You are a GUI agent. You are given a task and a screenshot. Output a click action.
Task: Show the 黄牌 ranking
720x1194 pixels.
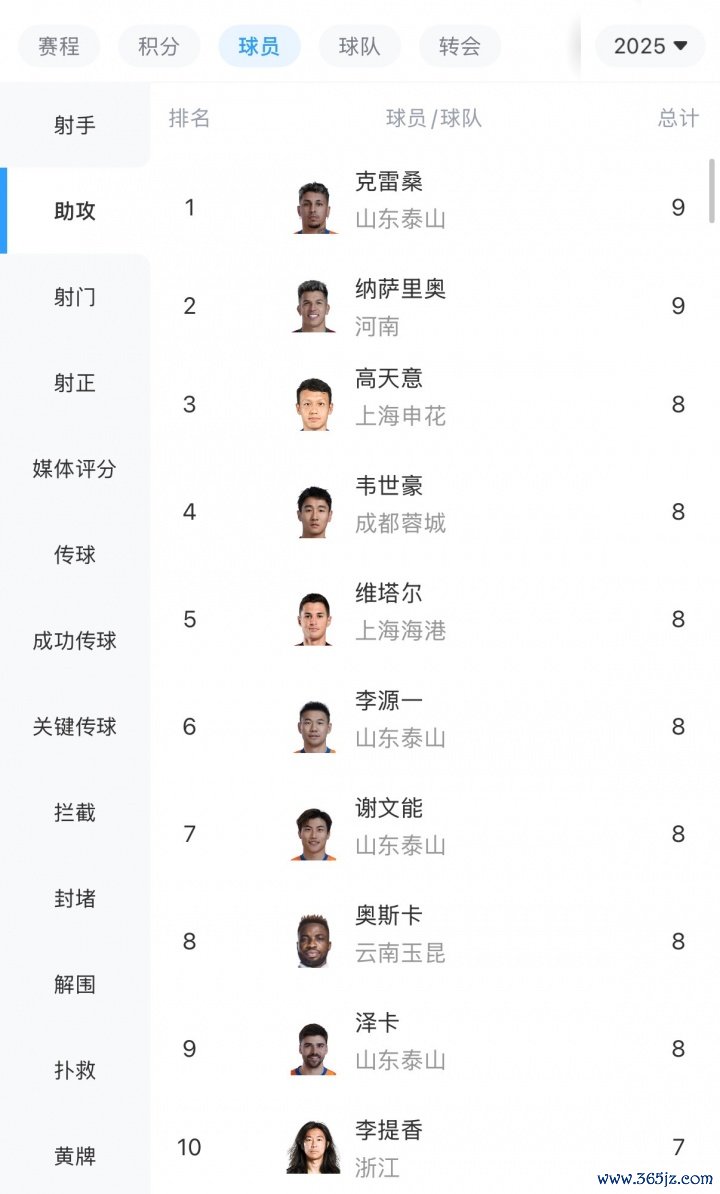click(75, 1156)
